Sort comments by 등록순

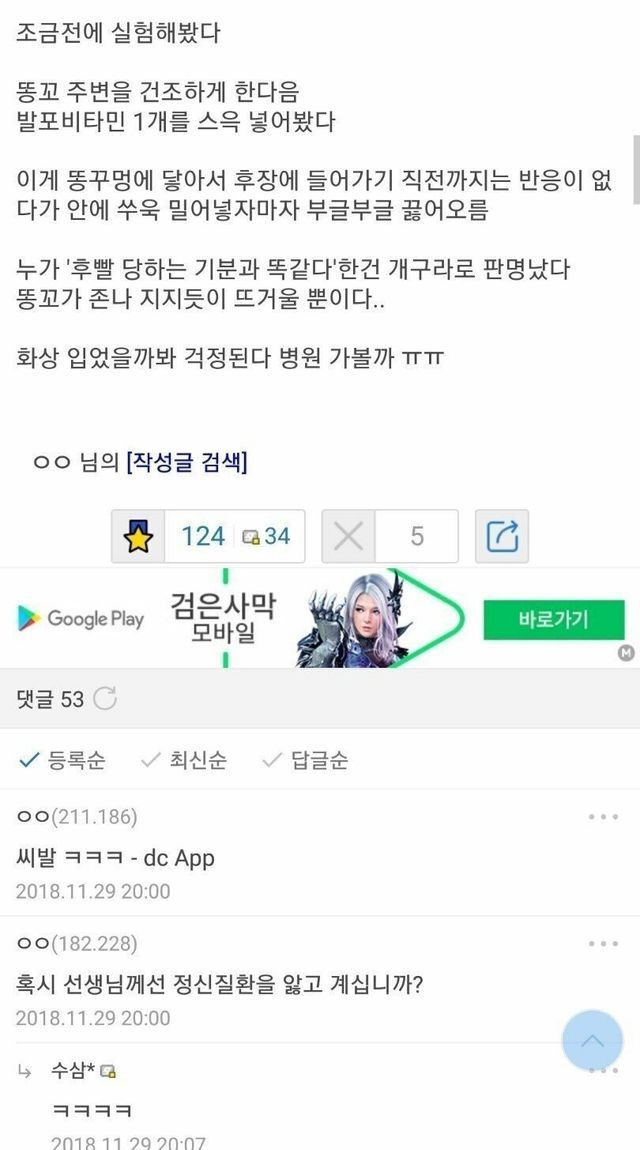tap(64, 761)
